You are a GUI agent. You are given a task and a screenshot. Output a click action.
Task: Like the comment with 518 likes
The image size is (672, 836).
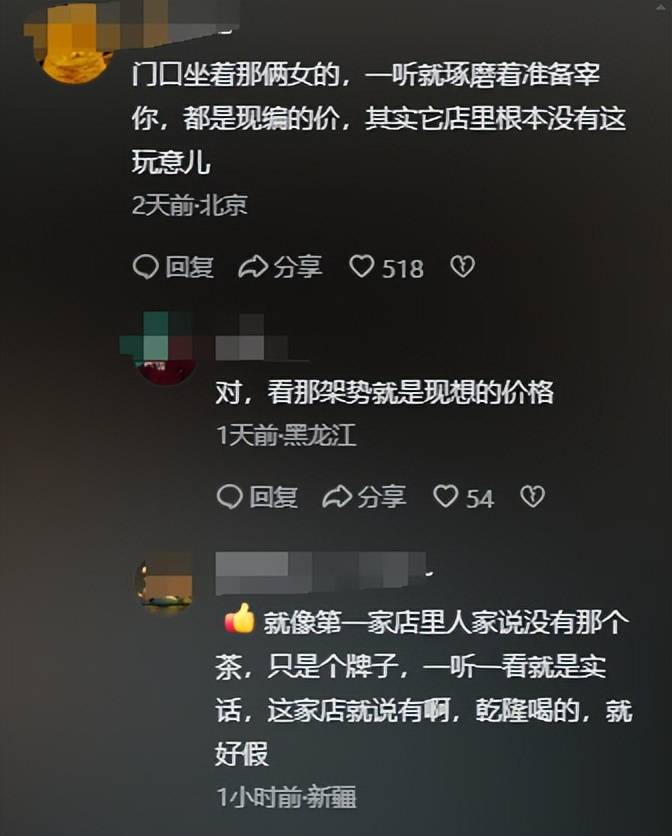click(x=361, y=267)
